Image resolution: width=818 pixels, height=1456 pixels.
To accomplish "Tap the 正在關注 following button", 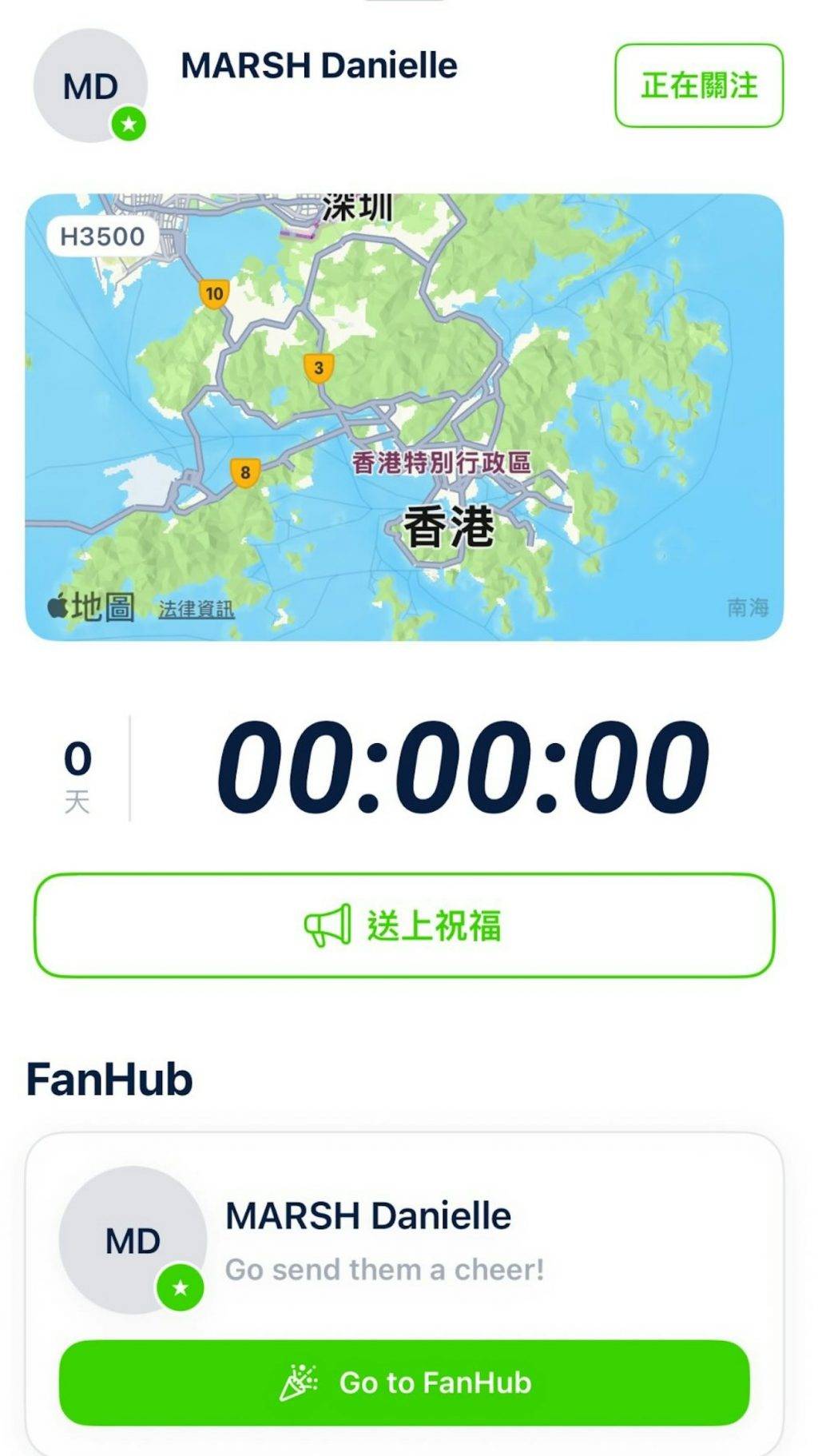I will pos(699,86).
